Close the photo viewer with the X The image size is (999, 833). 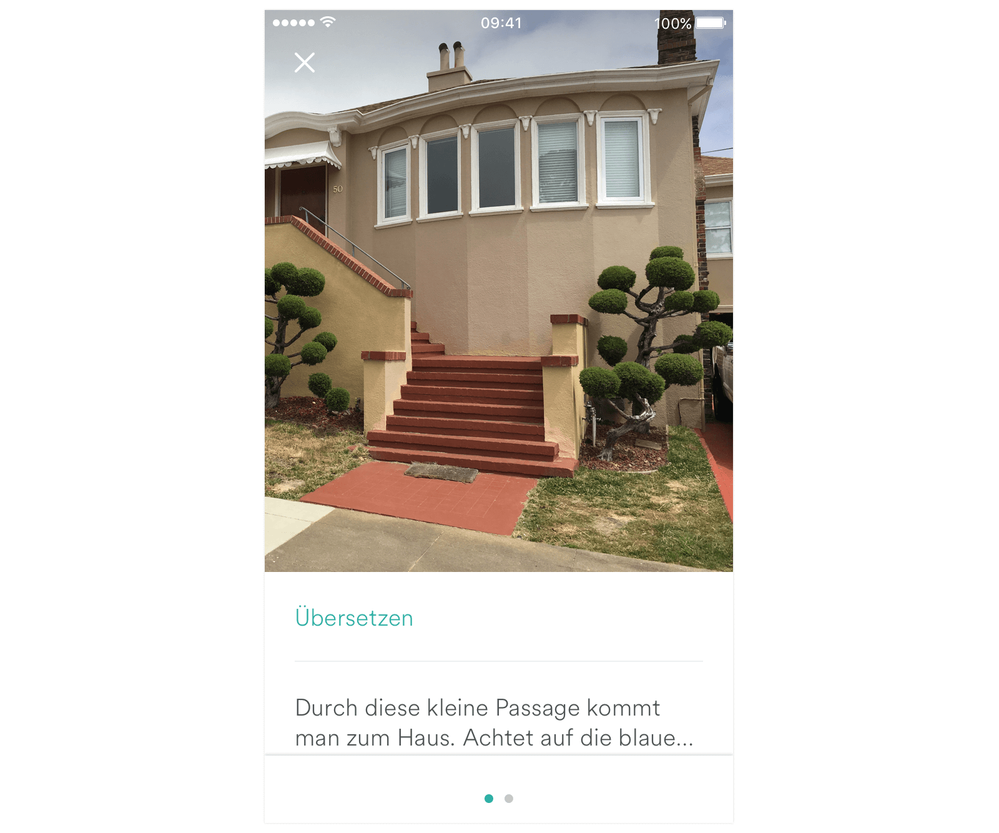[x=305, y=62]
